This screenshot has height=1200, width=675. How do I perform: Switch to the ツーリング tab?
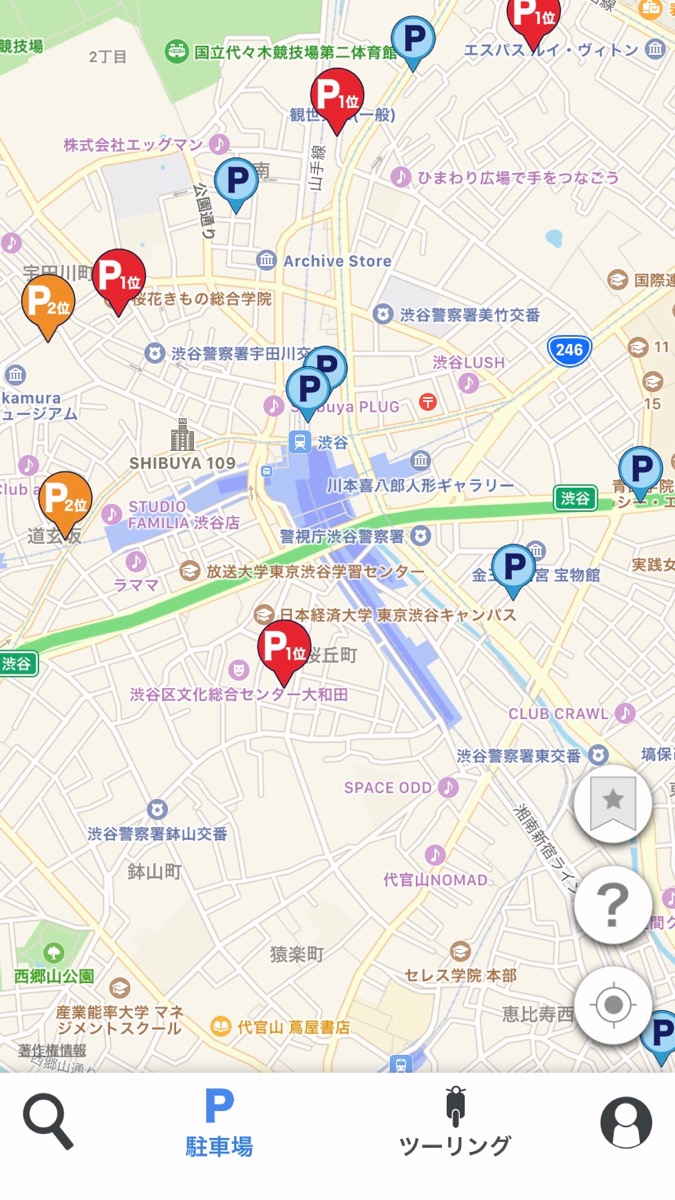(x=455, y=1124)
